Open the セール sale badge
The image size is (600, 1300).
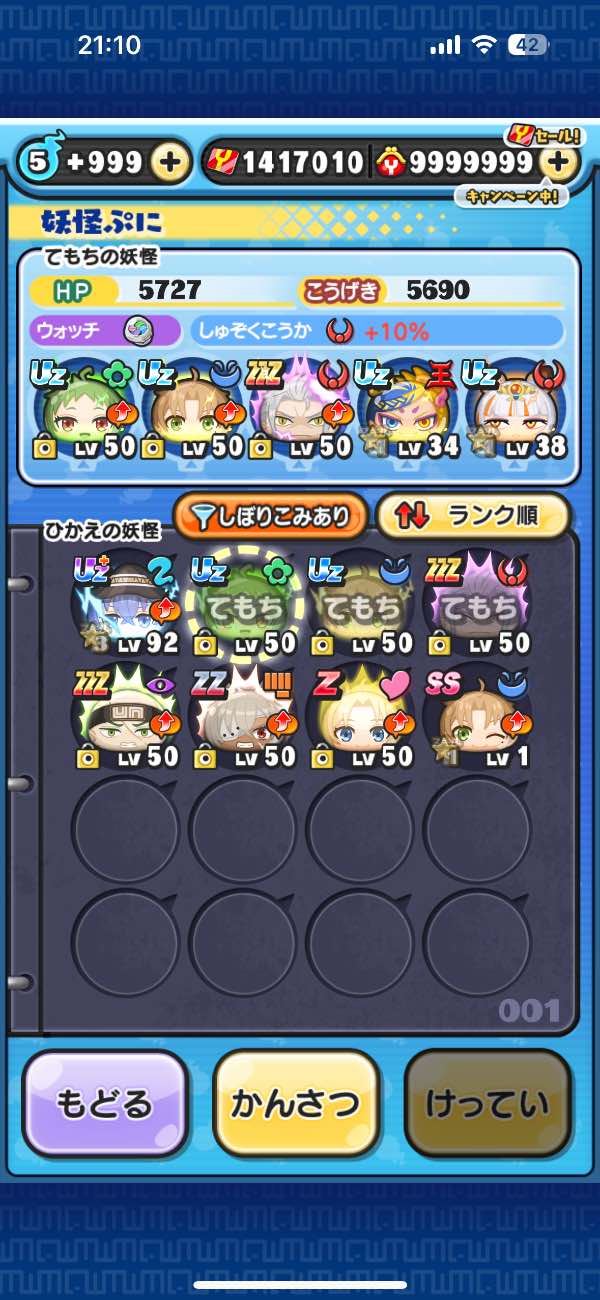(534, 132)
